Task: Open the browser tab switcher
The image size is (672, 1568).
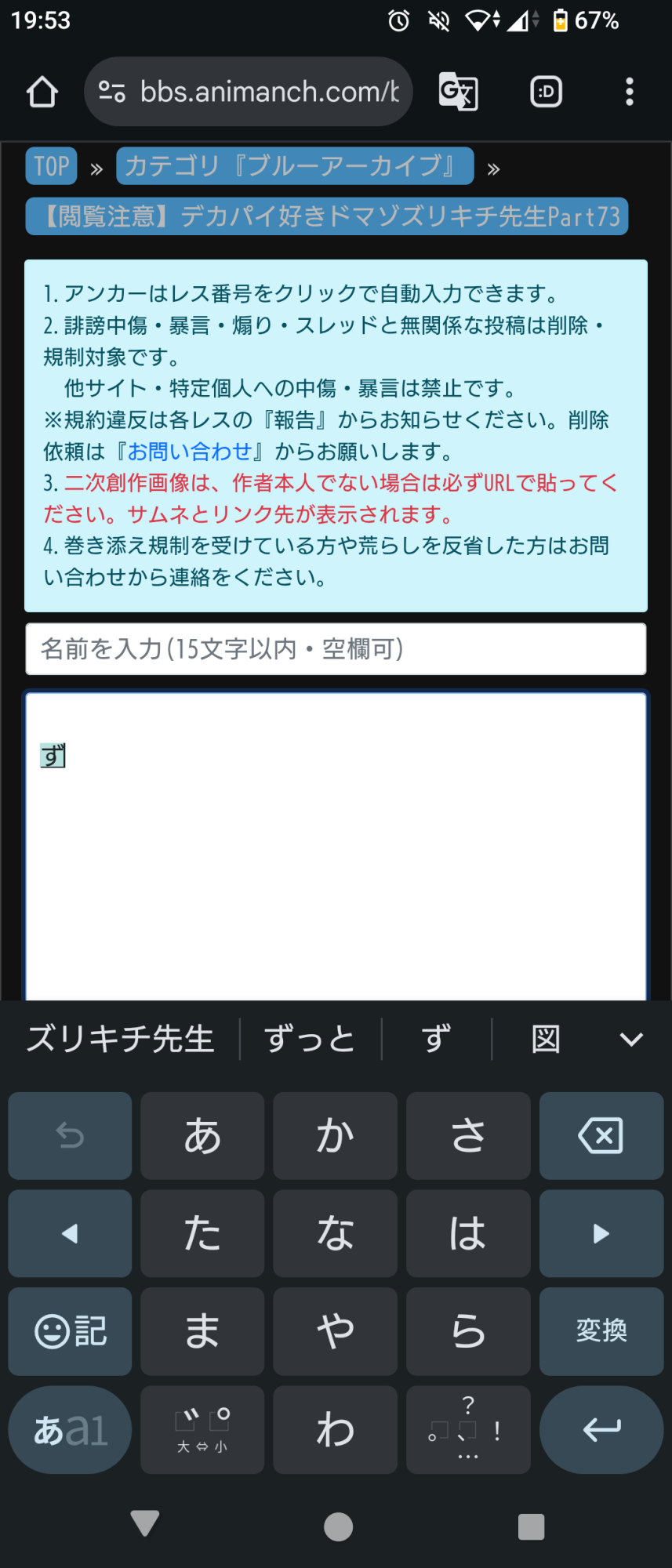Action: click(546, 92)
